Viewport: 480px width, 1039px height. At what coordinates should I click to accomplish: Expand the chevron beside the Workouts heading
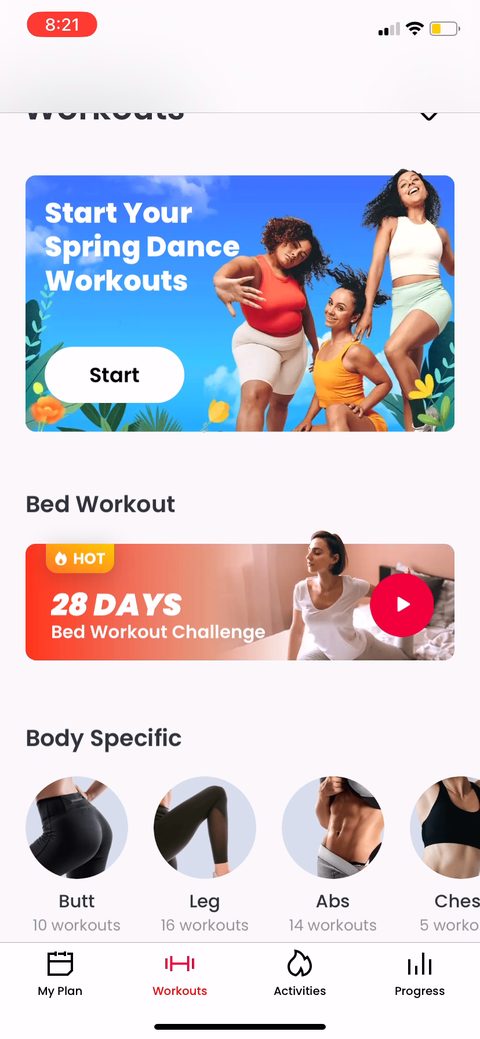point(430,116)
